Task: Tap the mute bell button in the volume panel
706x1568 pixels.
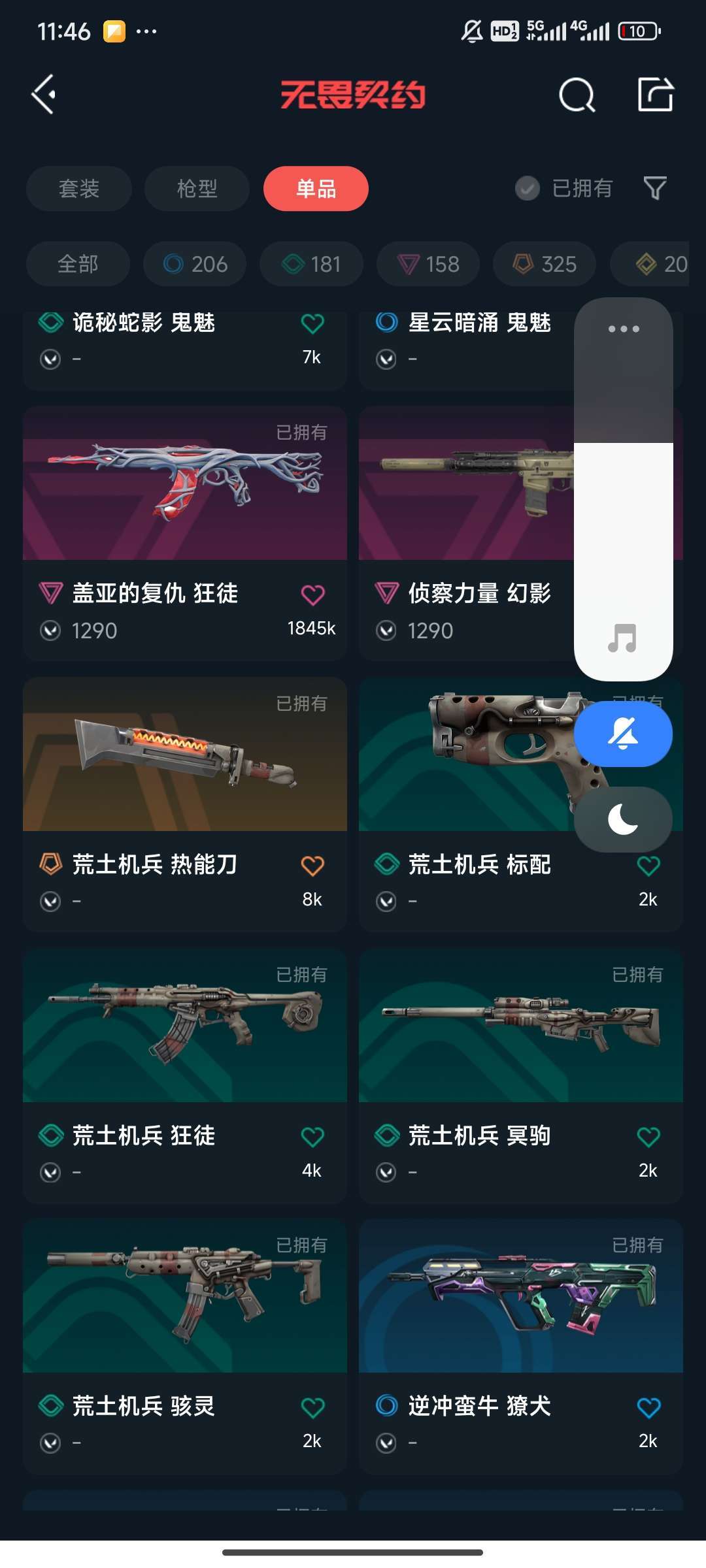Action: [x=623, y=734]
